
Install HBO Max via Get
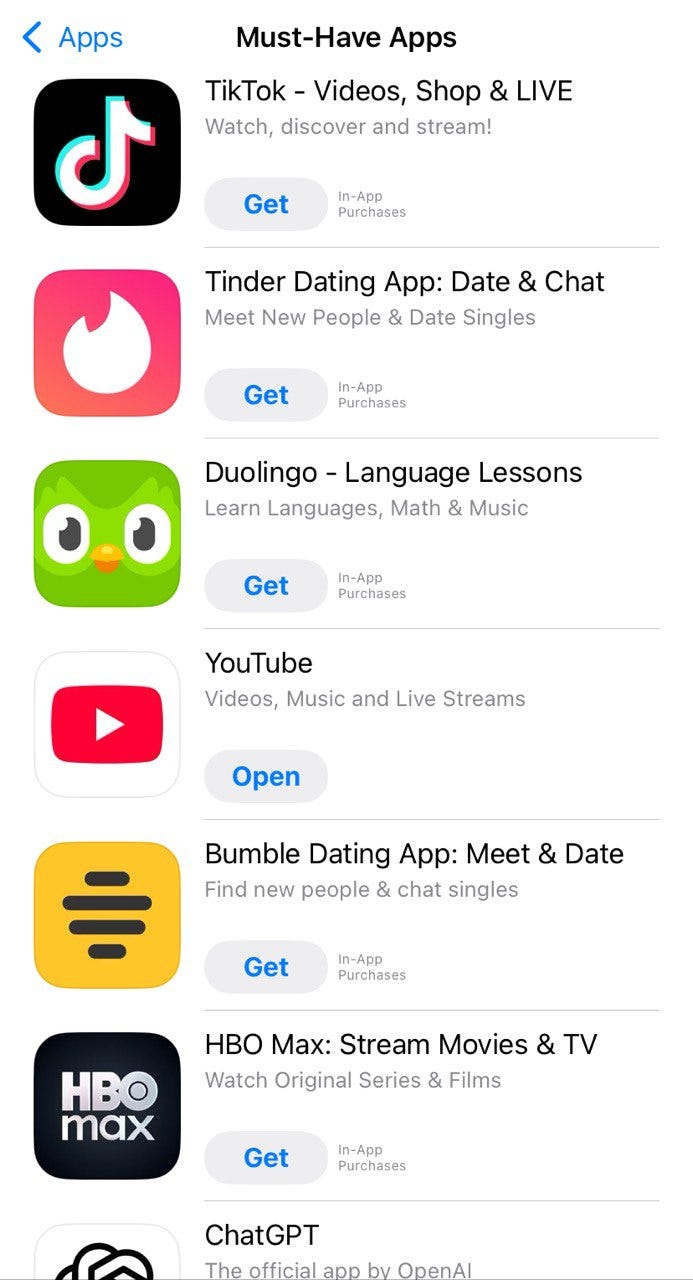point(266,1157)
